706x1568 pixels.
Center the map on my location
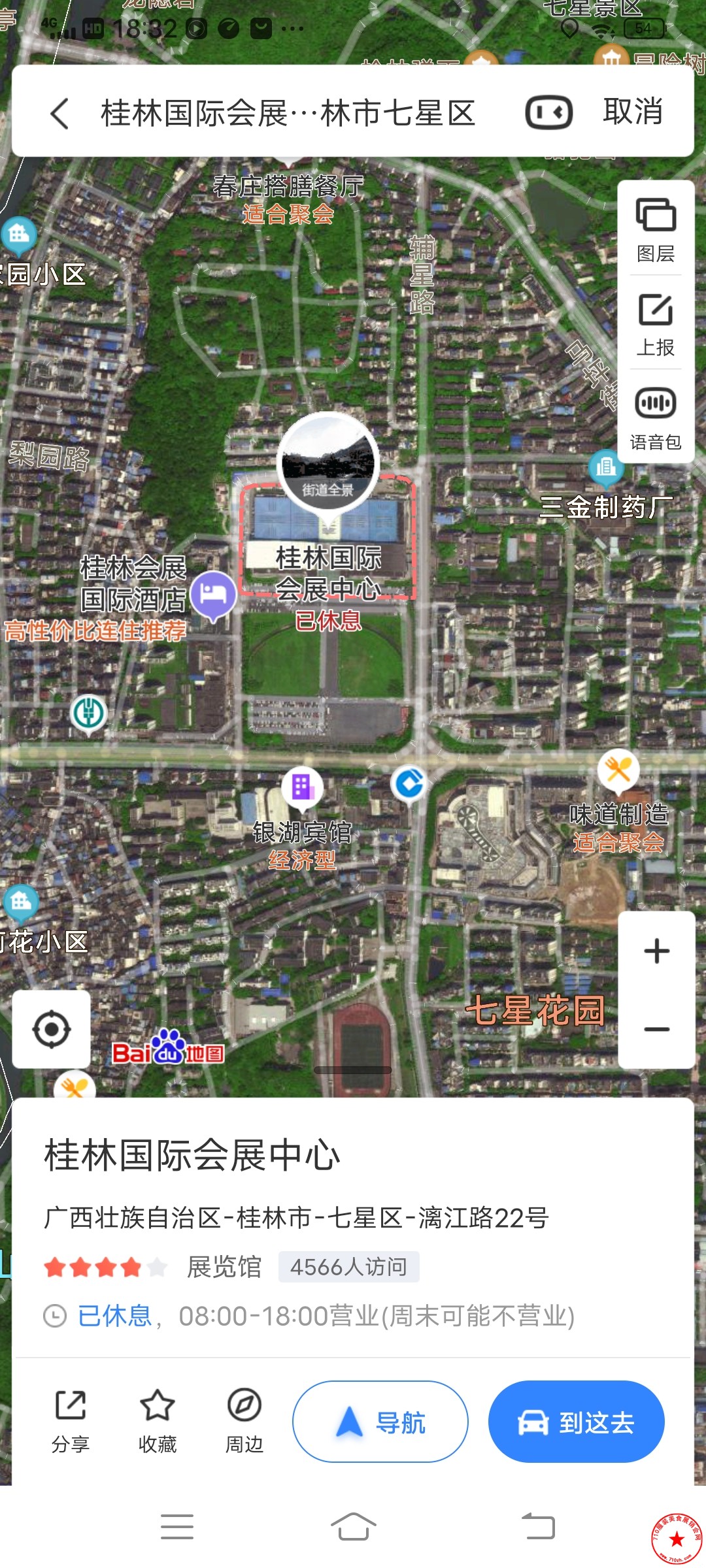(52, 1030)
